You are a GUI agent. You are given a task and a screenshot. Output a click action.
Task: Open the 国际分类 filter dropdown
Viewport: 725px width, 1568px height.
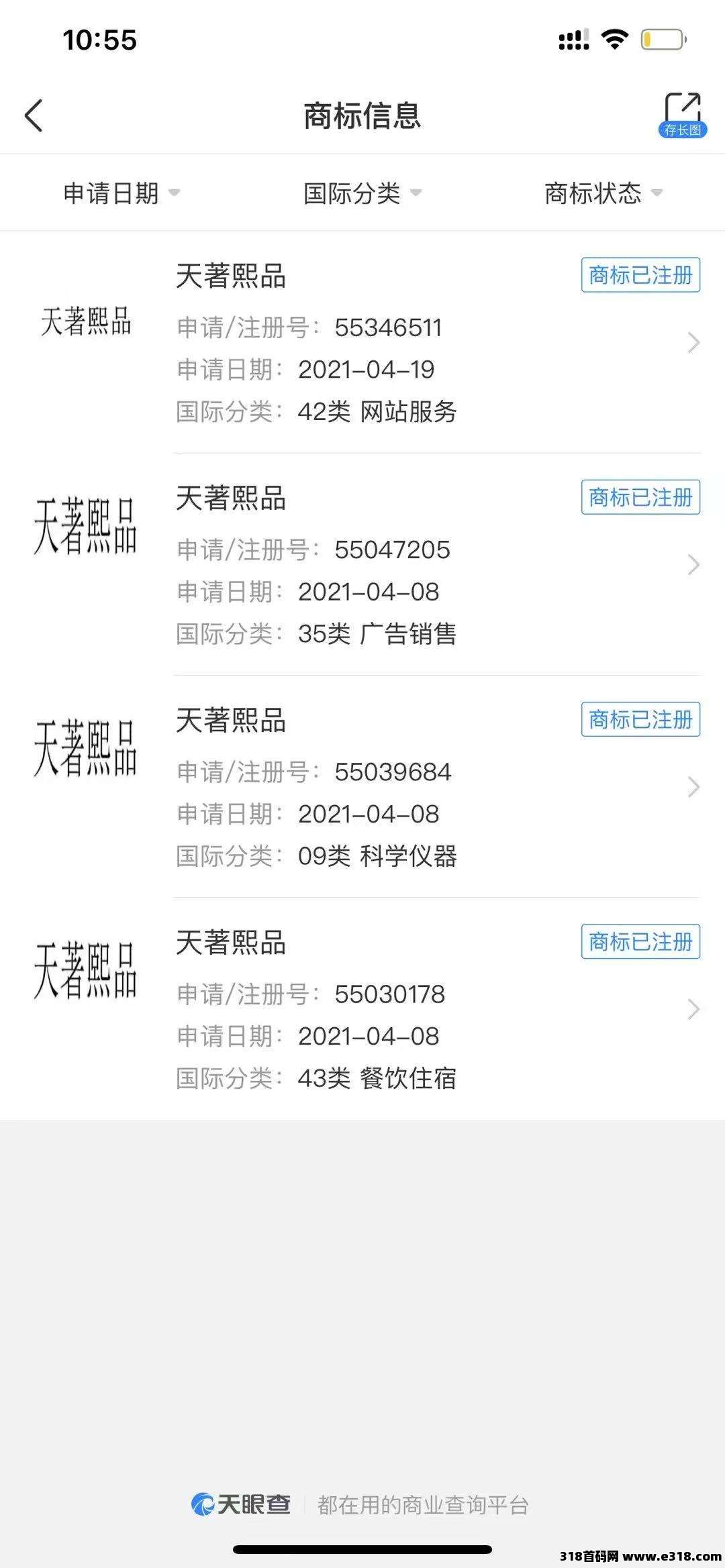tap(362, 193)
